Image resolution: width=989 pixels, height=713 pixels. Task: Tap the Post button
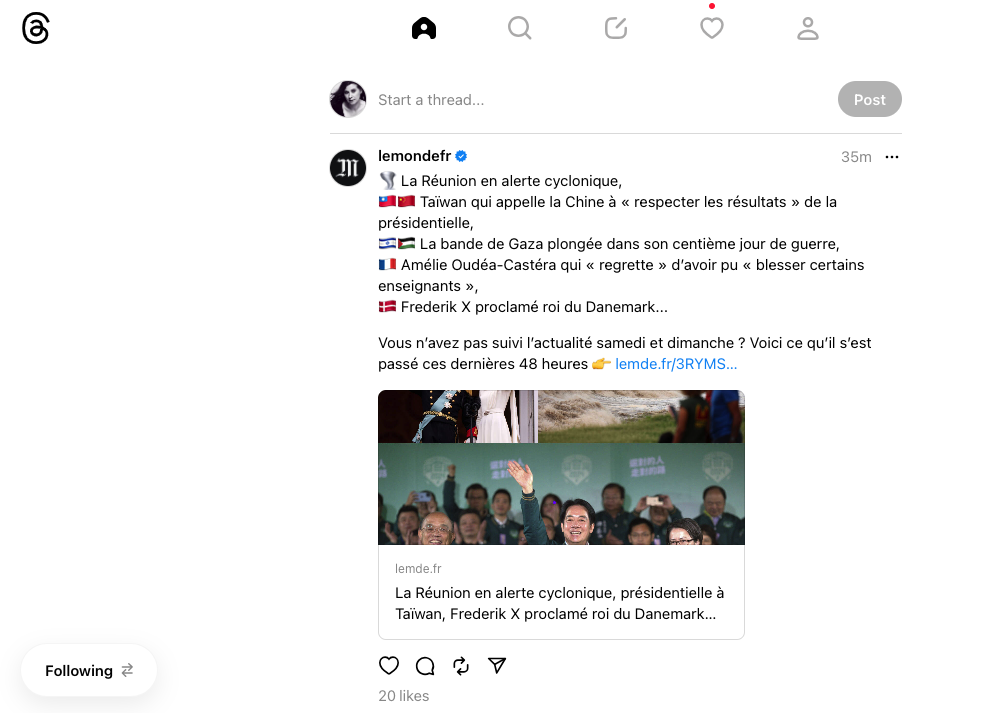869,100
